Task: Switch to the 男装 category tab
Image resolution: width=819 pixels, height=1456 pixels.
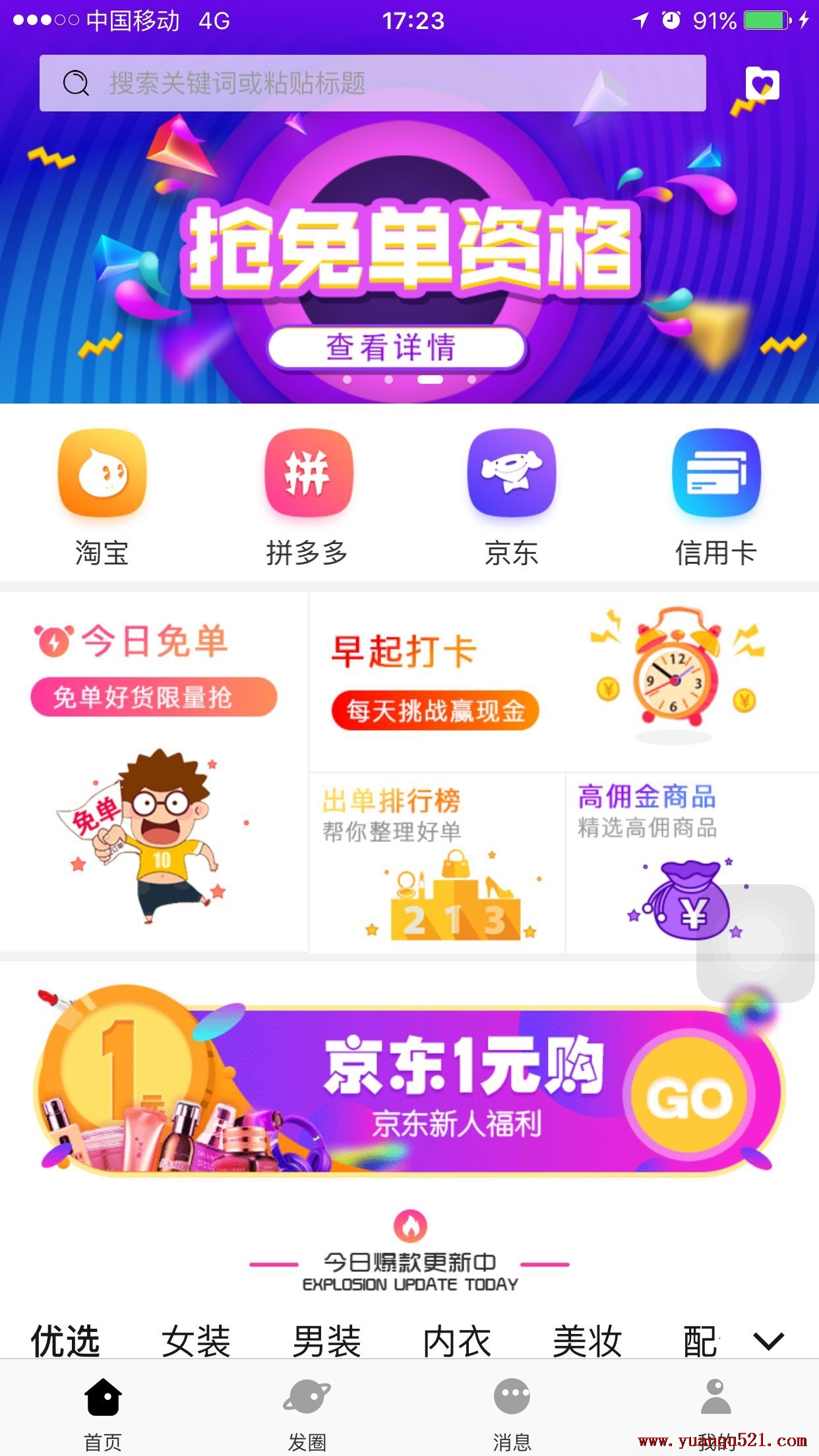Action: (326, 1341)
